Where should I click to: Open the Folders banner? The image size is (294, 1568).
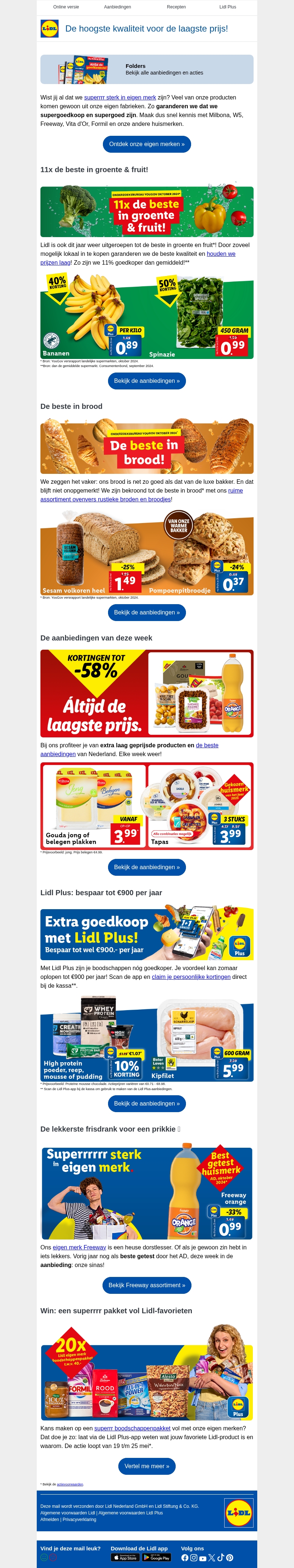click(146, 69)
